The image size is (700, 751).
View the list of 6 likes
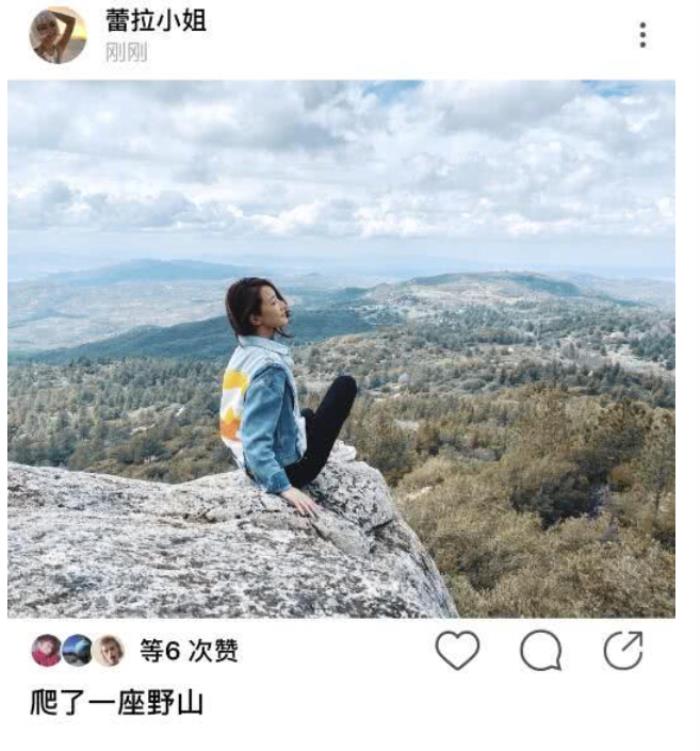pos(188,652)
